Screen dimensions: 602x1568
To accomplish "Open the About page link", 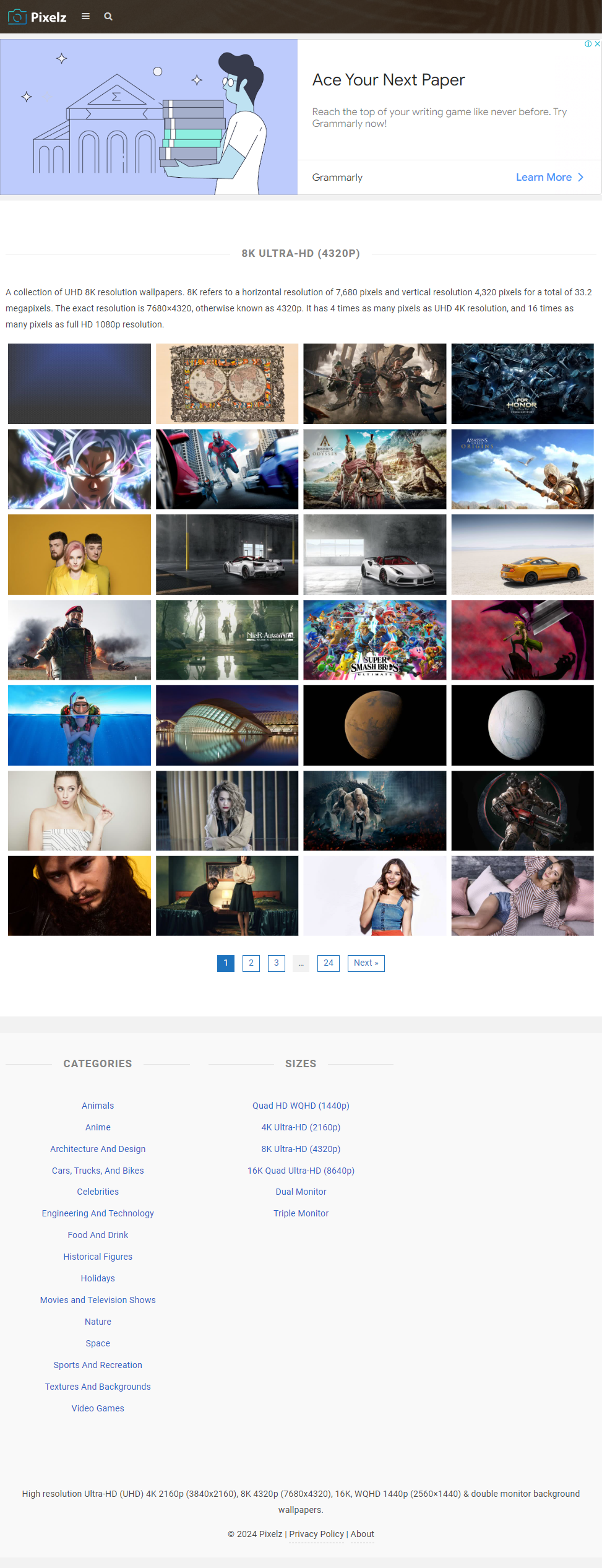I will (x=362, y=1534).
